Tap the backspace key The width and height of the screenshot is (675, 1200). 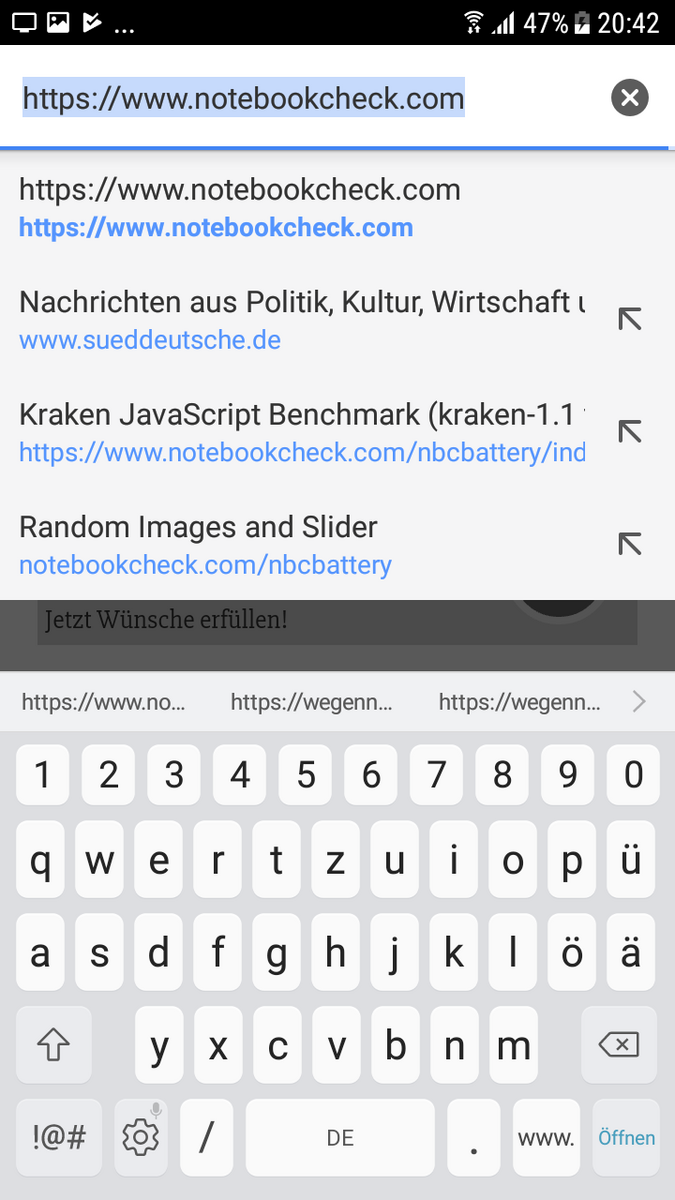618,1046
